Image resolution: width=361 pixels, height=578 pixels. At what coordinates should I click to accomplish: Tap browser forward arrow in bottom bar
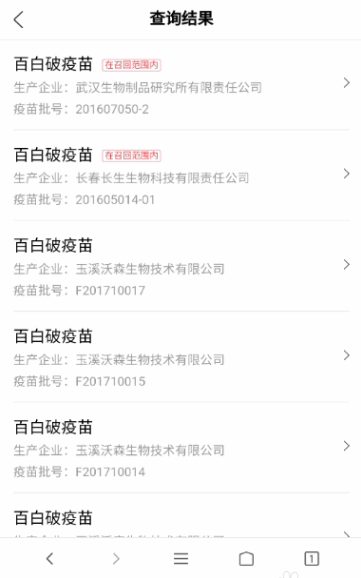coord(116,558)
